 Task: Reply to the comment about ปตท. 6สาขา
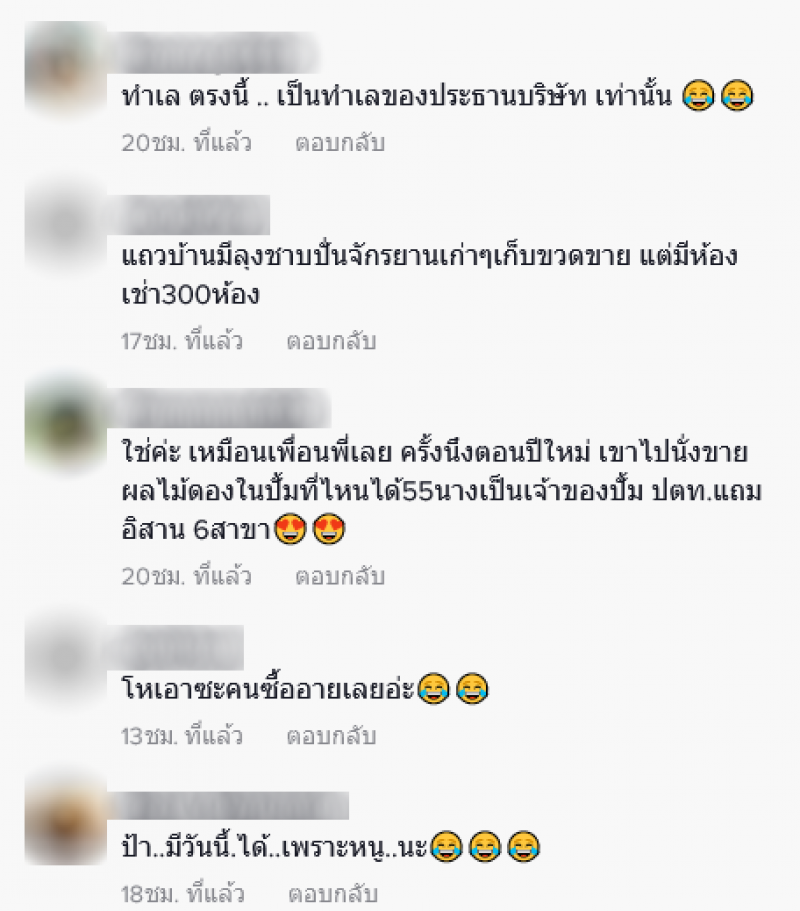[339, 577]
